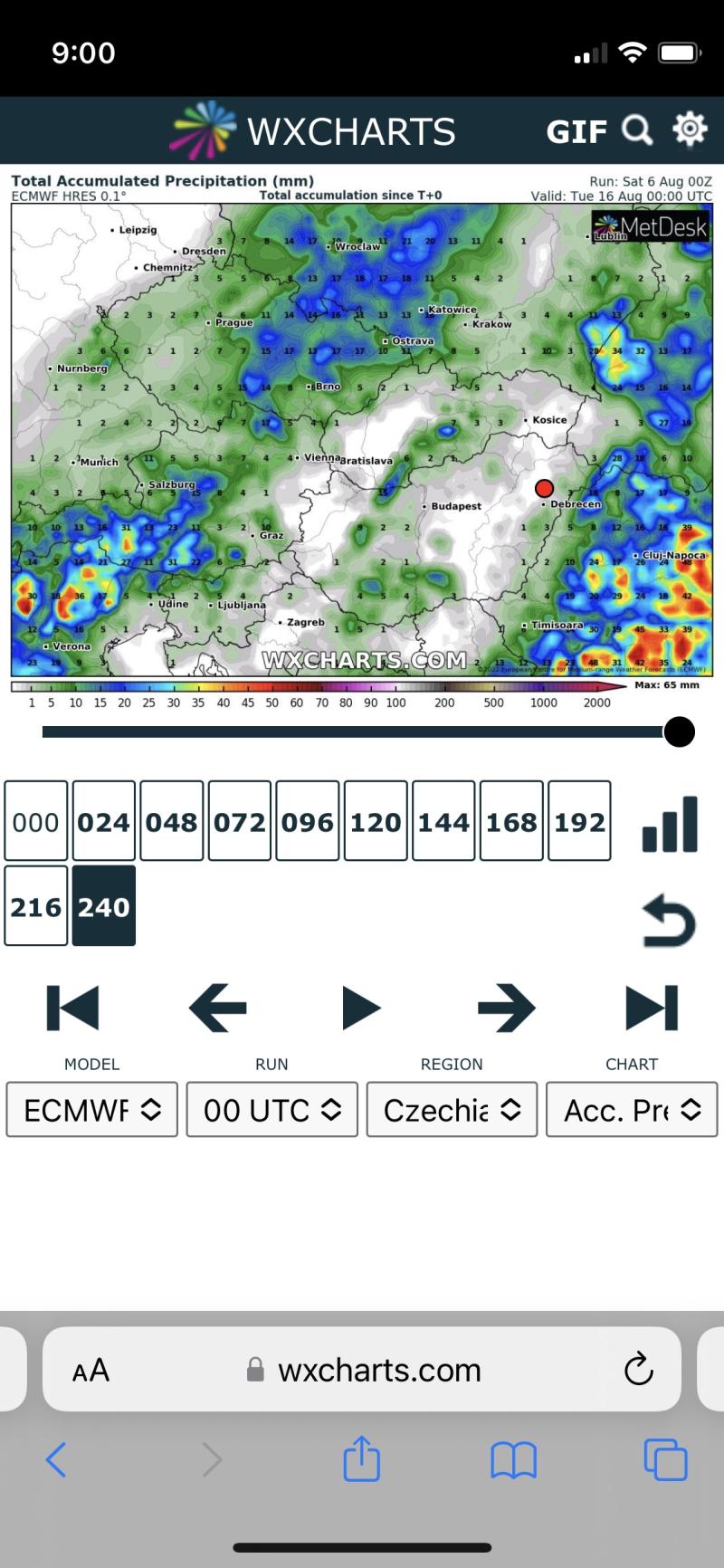The image size is (724, 1568).
Task: Open the REGION dropdown showing Czechia
Action: click(x=452, y=1109)
